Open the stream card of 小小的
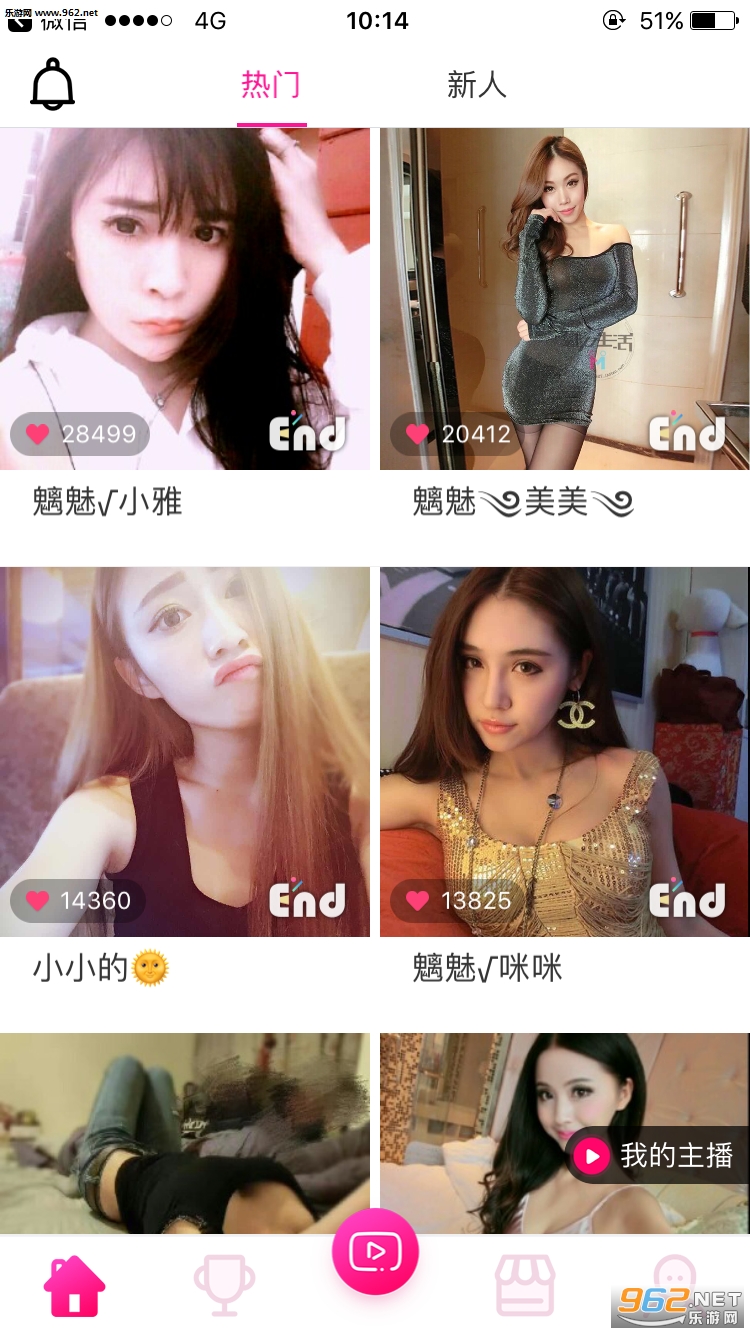This screenshot has height=1334, width=750. 185,752
